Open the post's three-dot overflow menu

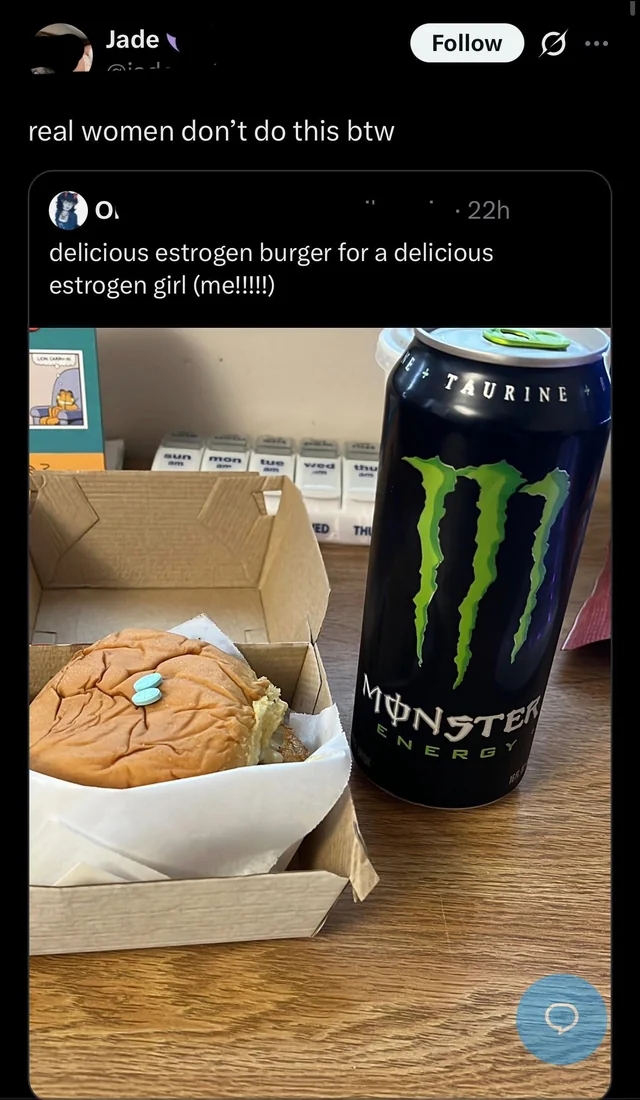tap(597, 44)
